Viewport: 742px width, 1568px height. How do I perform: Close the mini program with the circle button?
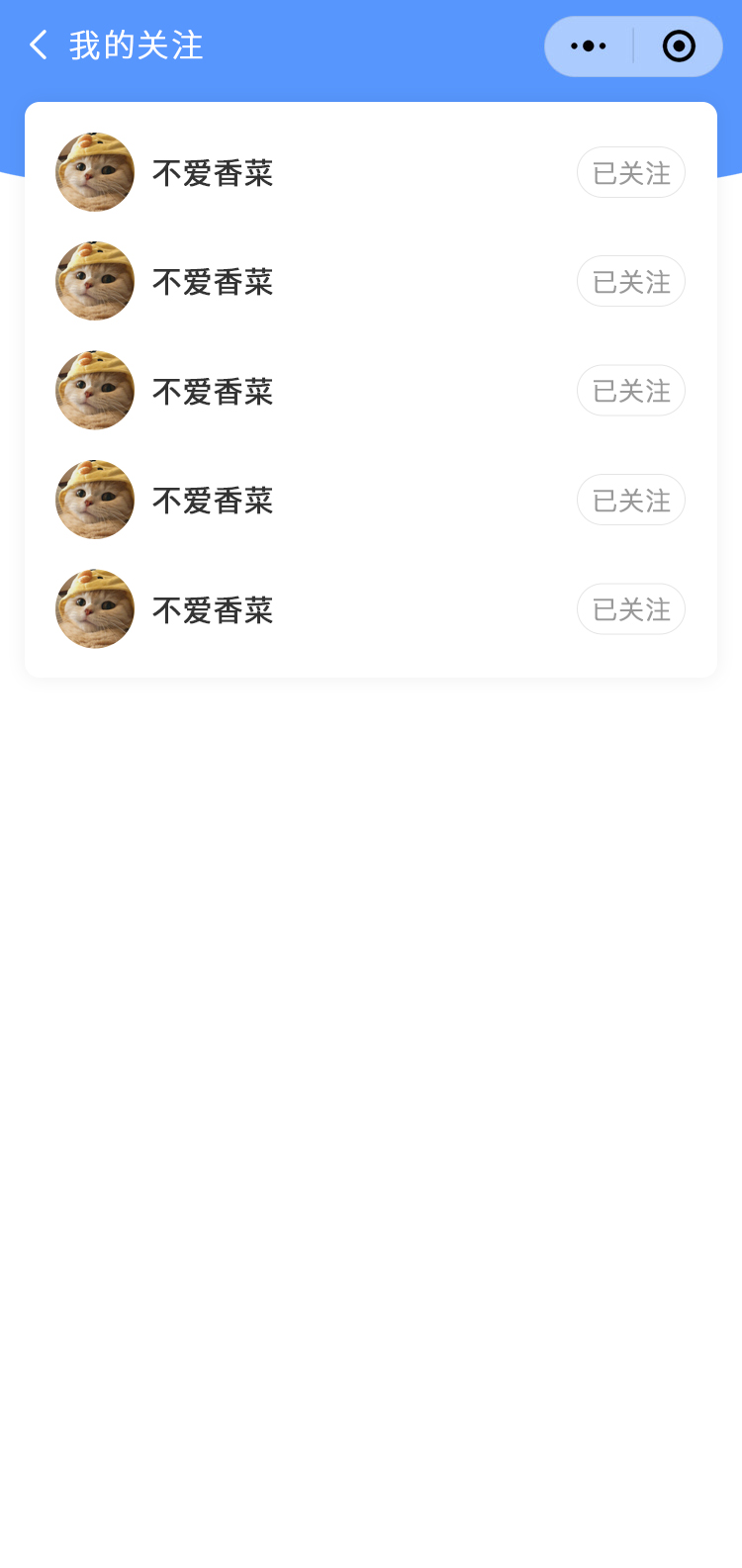tap(679, 46)
